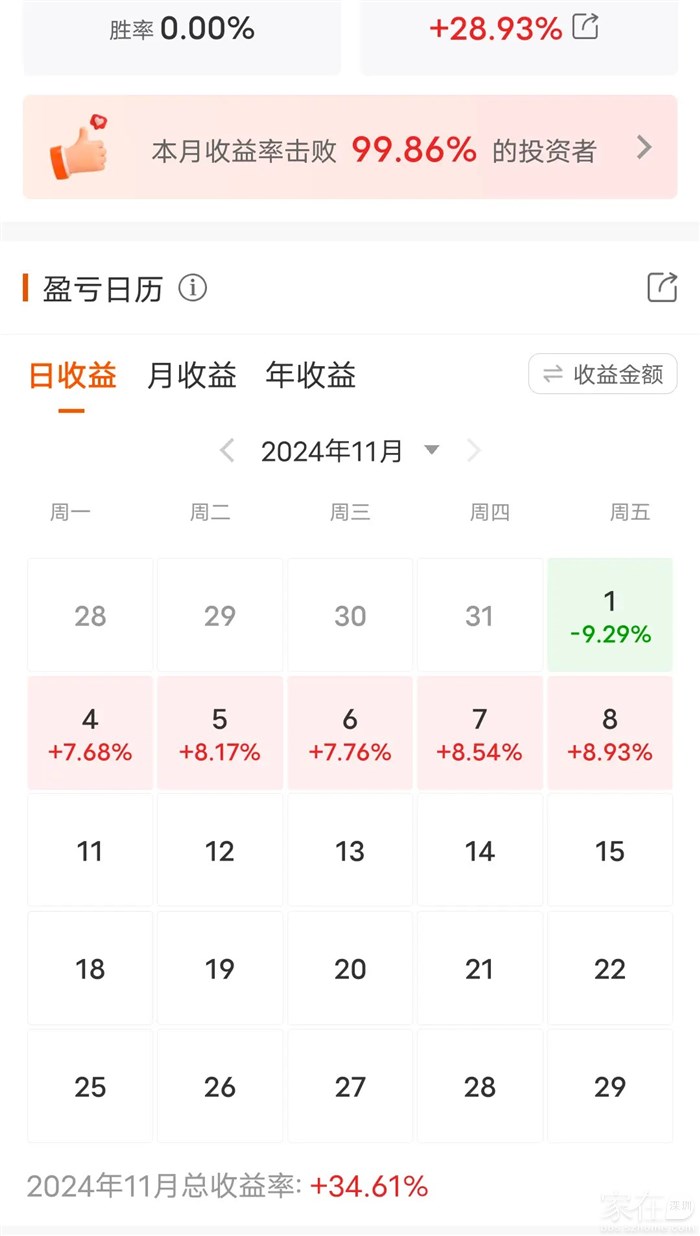Open November 5 with +8.17%
The height and width of the screenshot is (1236, 700).
coord(220,733)
